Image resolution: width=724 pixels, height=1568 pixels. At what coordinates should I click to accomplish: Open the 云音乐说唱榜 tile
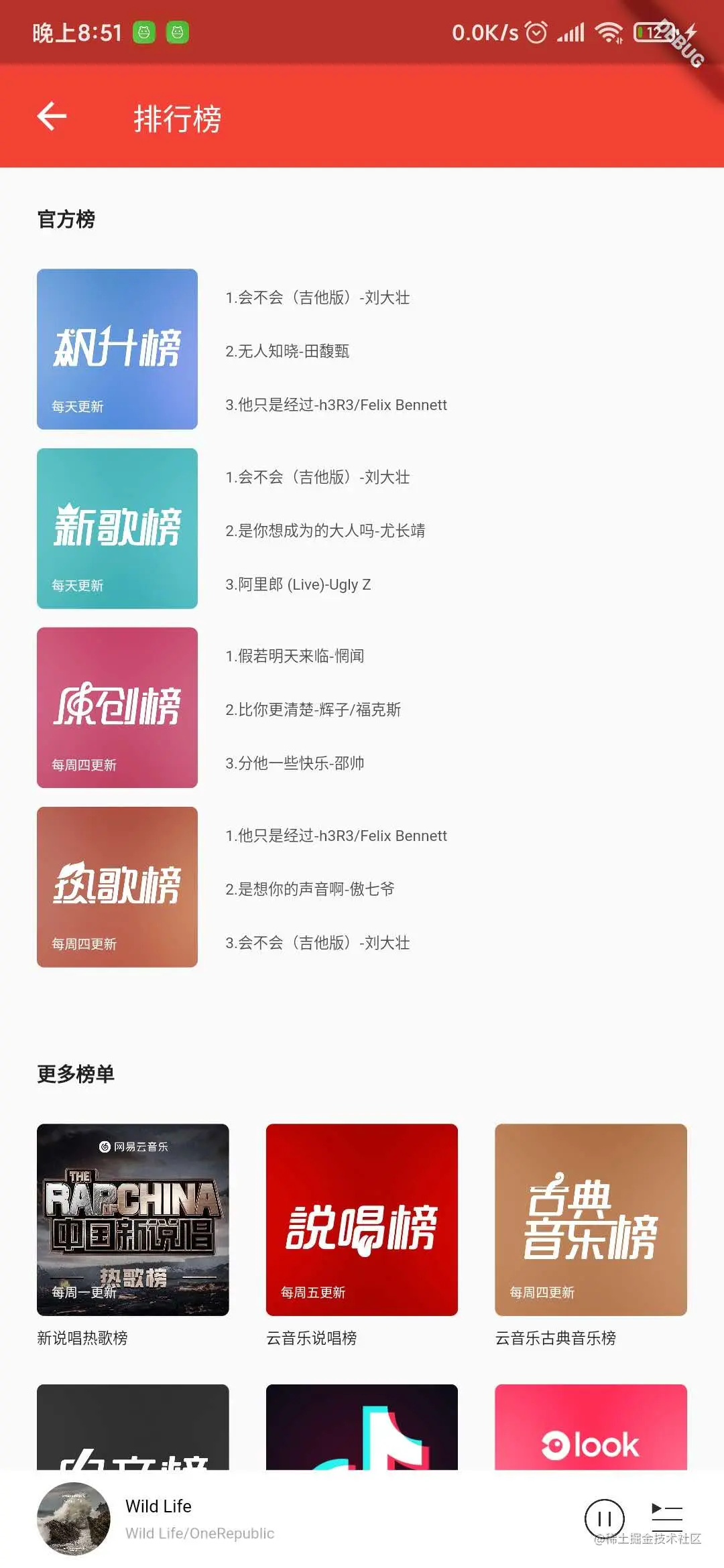point(362,1220)
